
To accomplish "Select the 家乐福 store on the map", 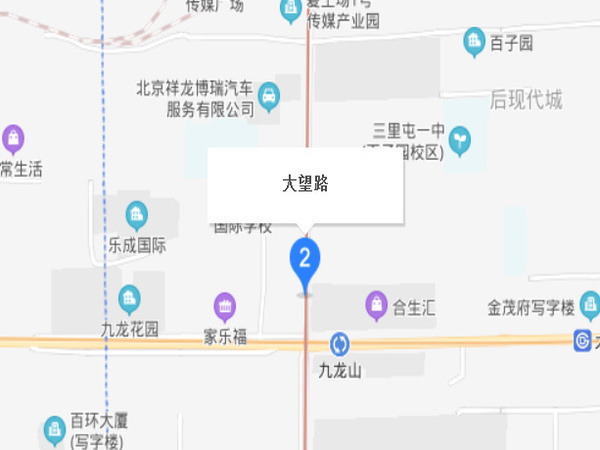I will (x=226, y=305).
